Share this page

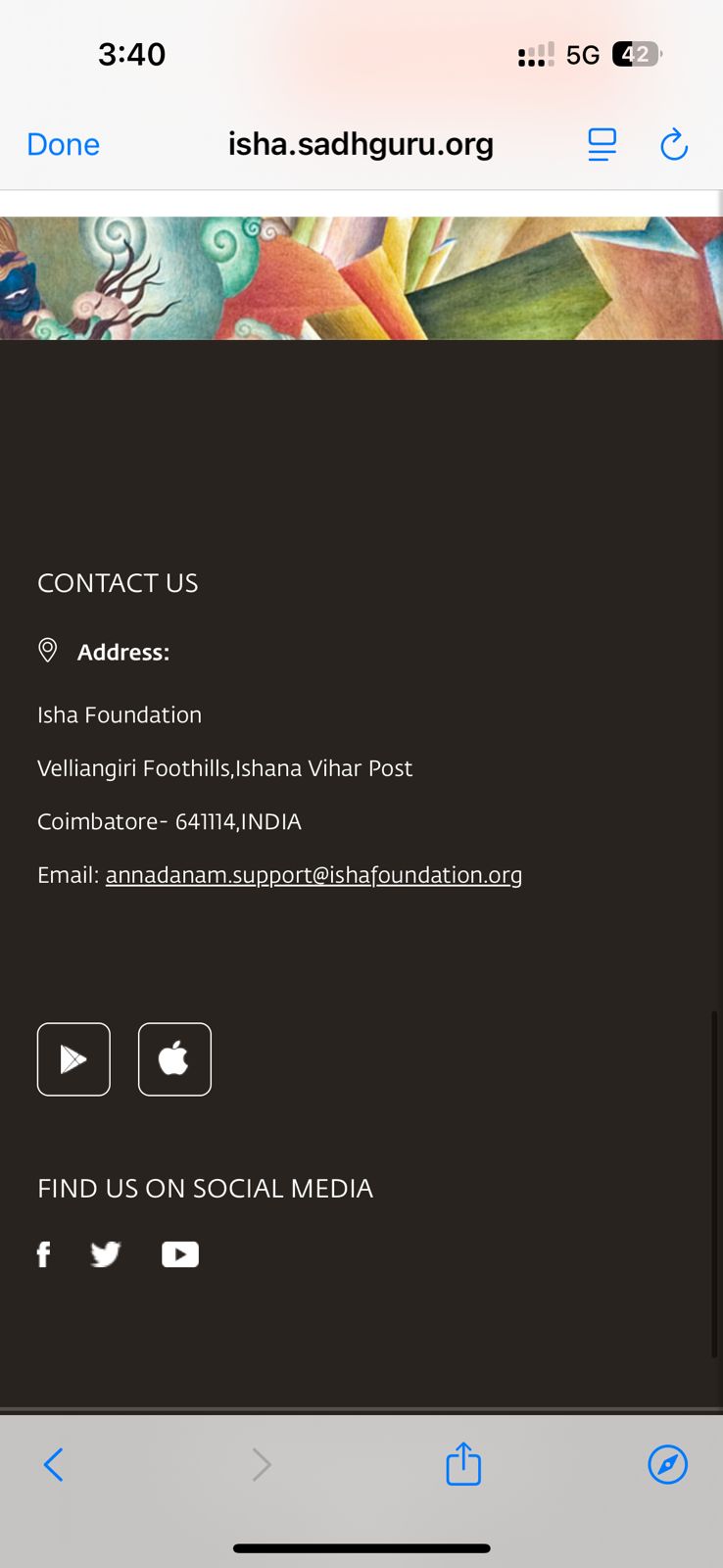(x=463, y=1464)
